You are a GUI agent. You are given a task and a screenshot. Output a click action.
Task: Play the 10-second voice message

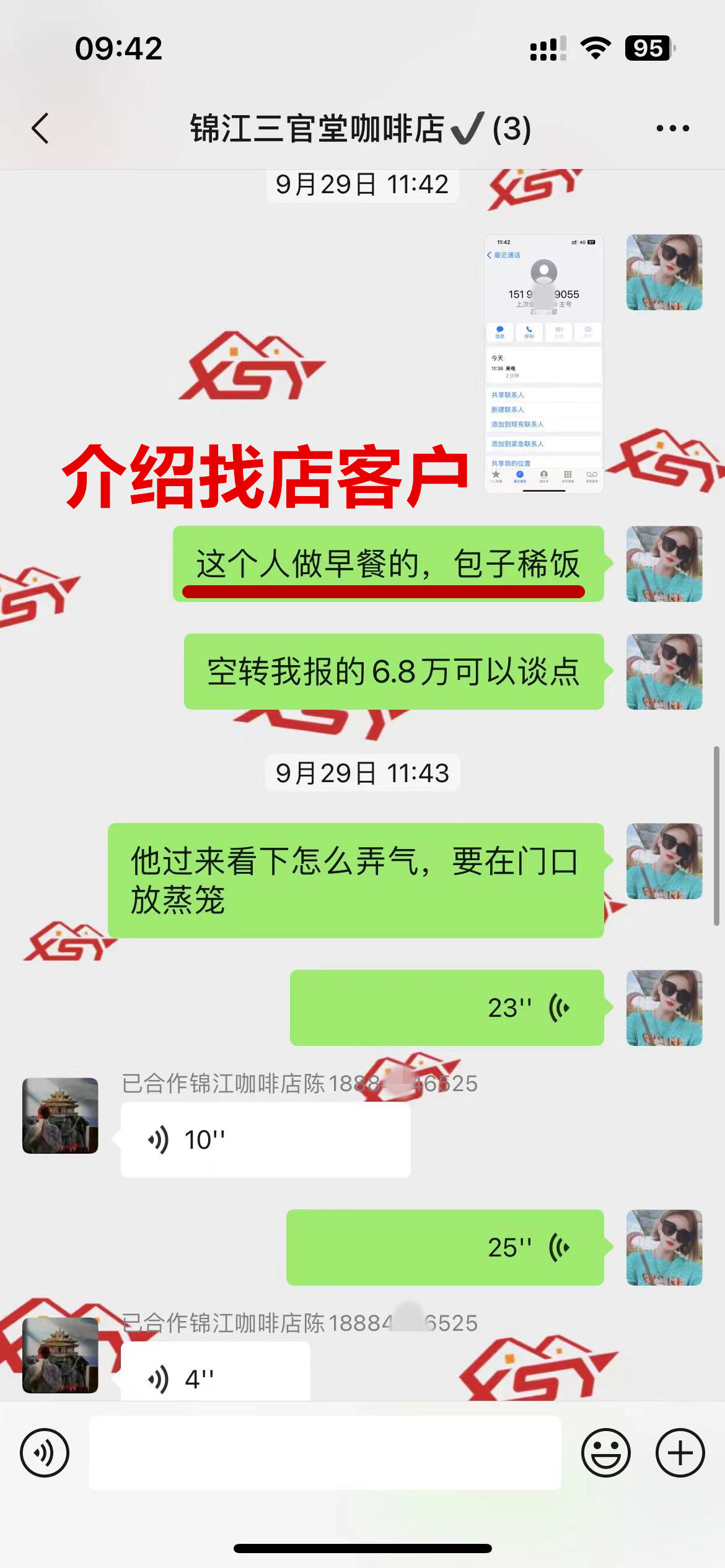[265, 1139]
